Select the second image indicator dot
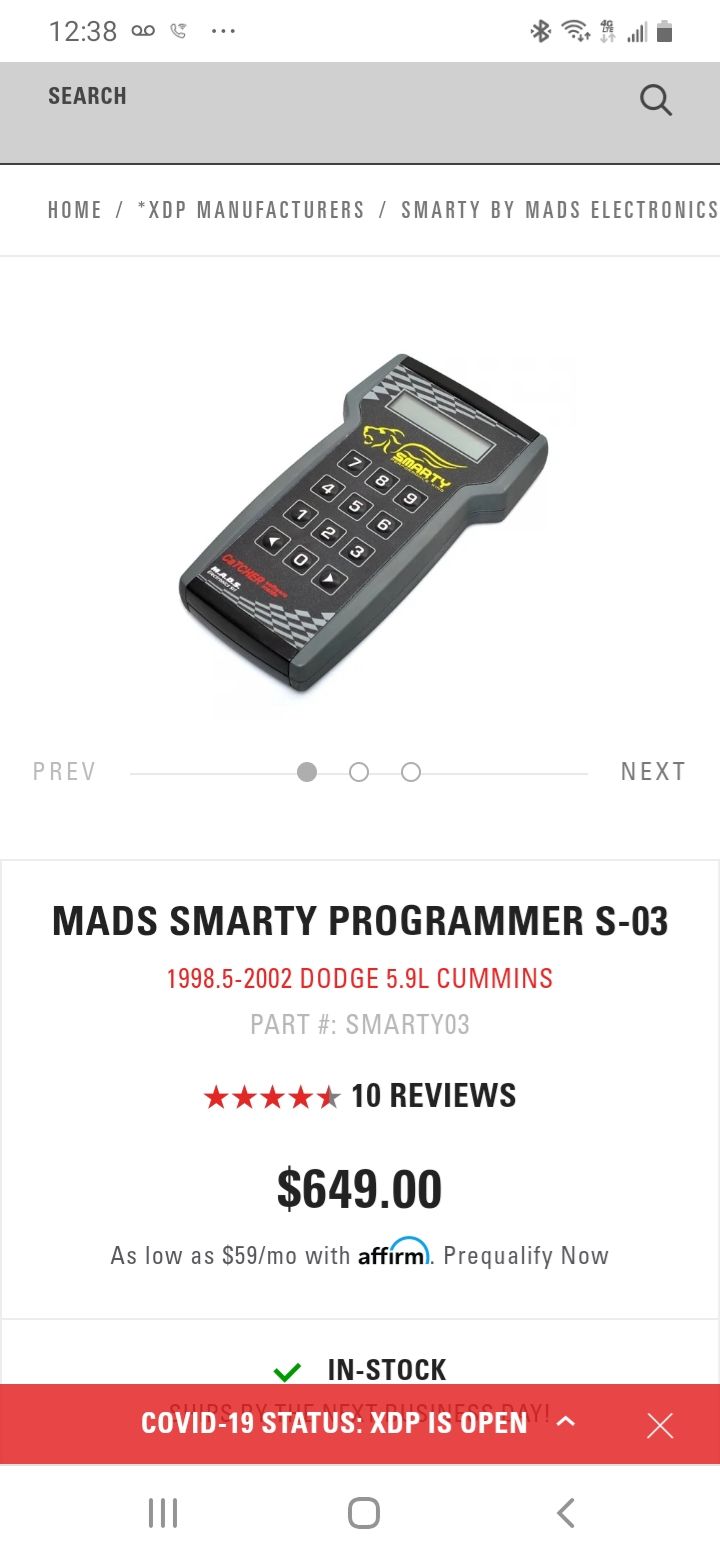 point(359,772)
